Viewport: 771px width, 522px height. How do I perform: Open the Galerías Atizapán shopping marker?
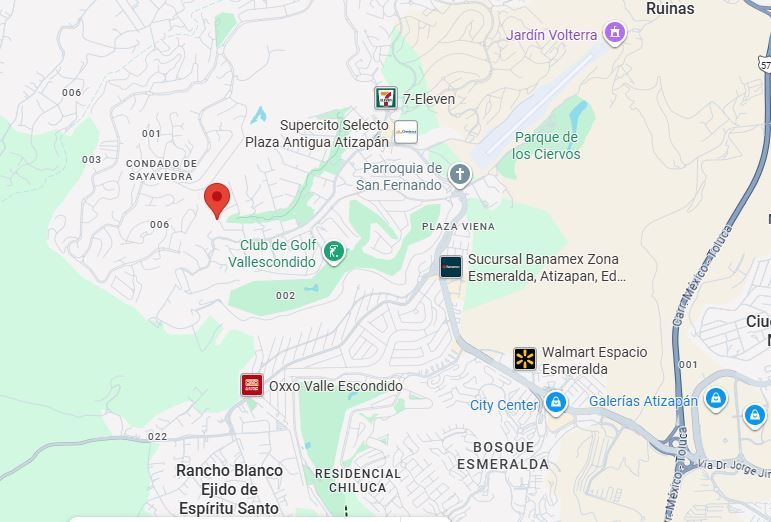pyautogui.click(x=716, y=399)
